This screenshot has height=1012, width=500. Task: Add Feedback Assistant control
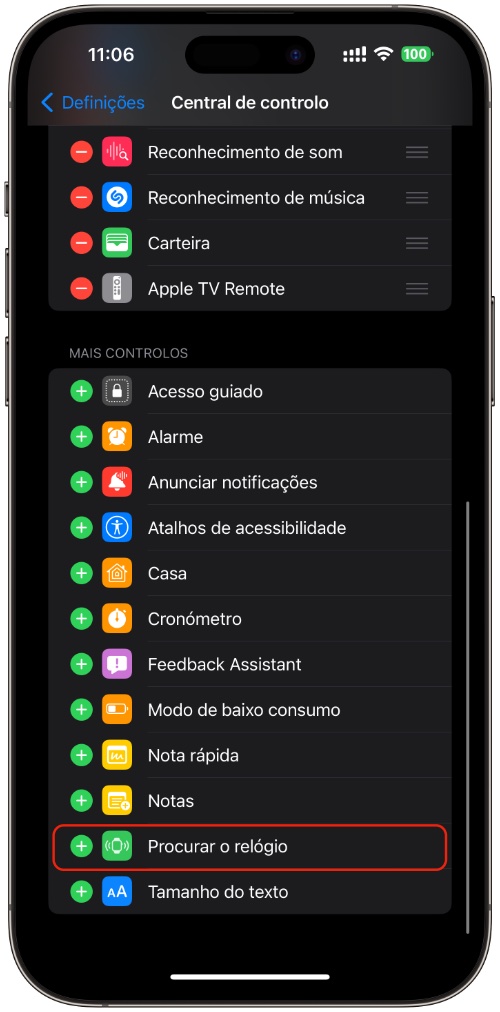tap(81, 664)
